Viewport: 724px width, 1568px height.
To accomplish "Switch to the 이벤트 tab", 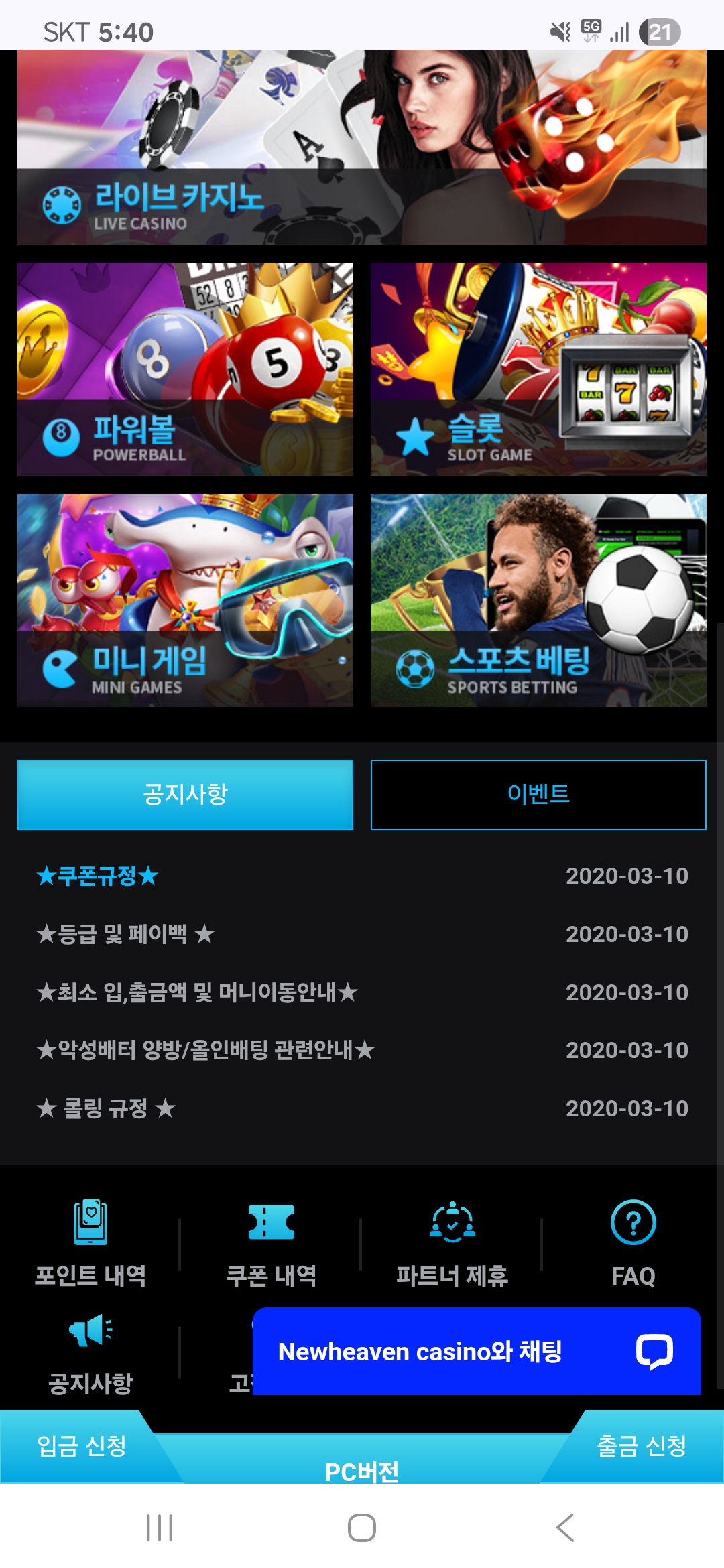I will pyautogui.click(x=538, y=795).
